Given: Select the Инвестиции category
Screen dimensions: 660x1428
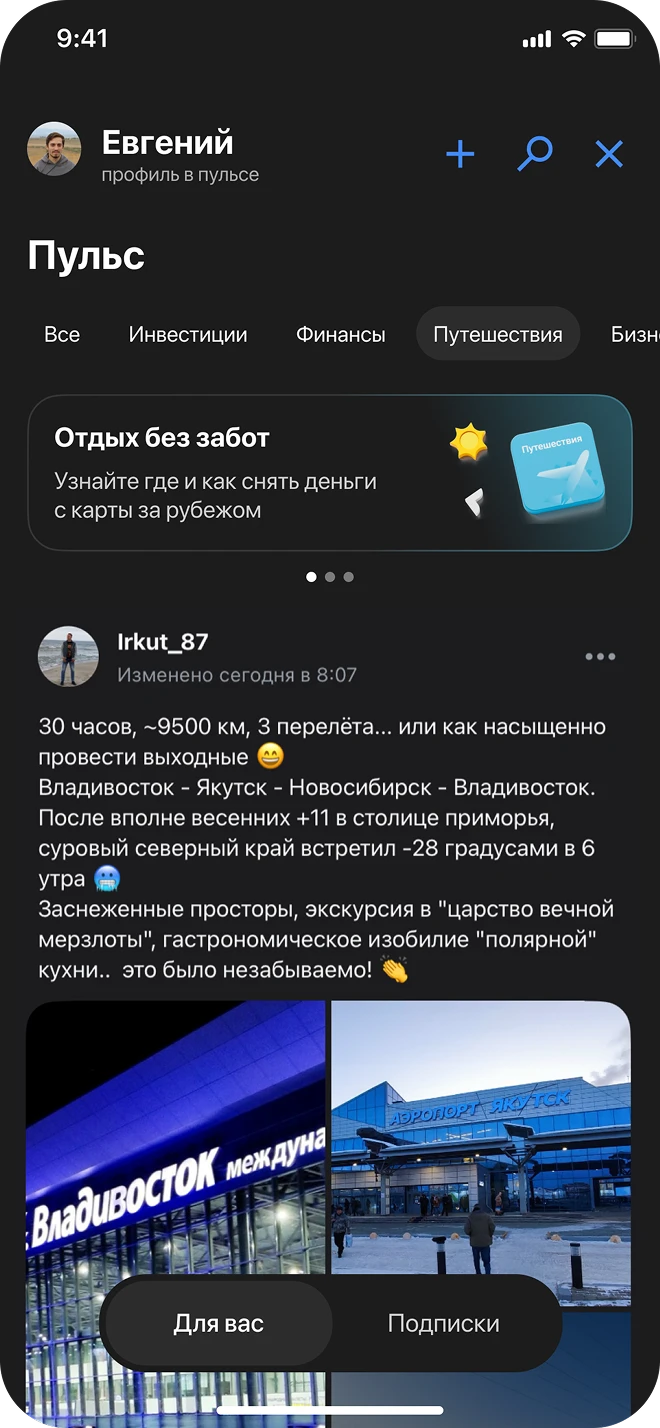Looking at the screenshot, I should coord(188,335).
